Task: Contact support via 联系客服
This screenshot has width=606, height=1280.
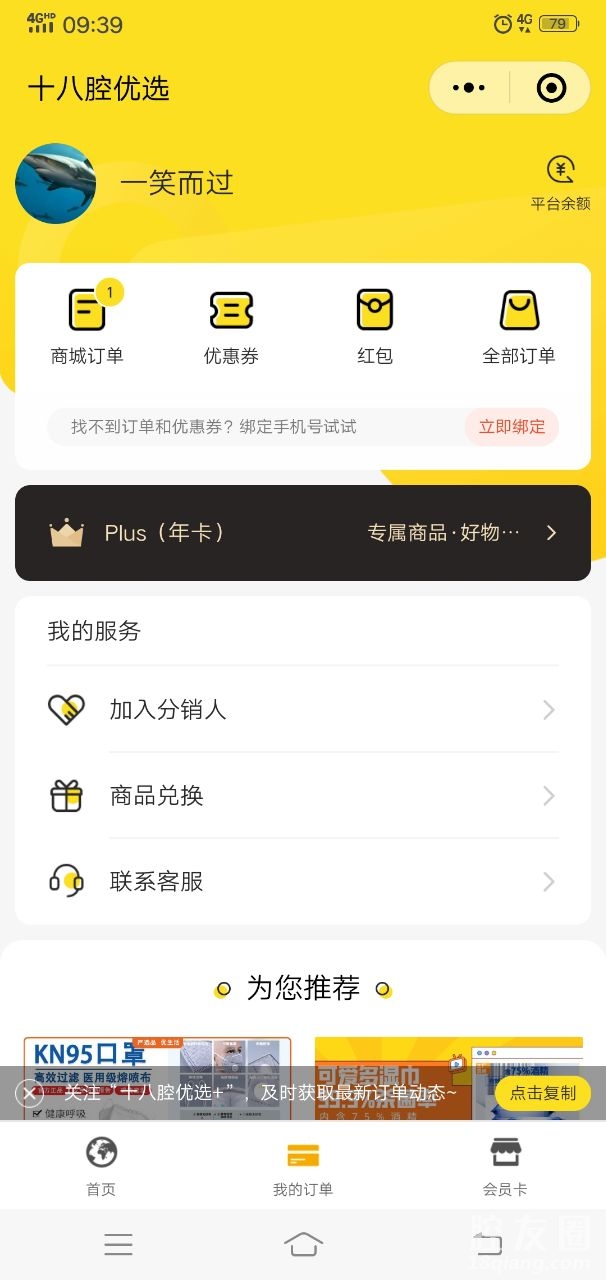Action: click(x=302, y=882)
